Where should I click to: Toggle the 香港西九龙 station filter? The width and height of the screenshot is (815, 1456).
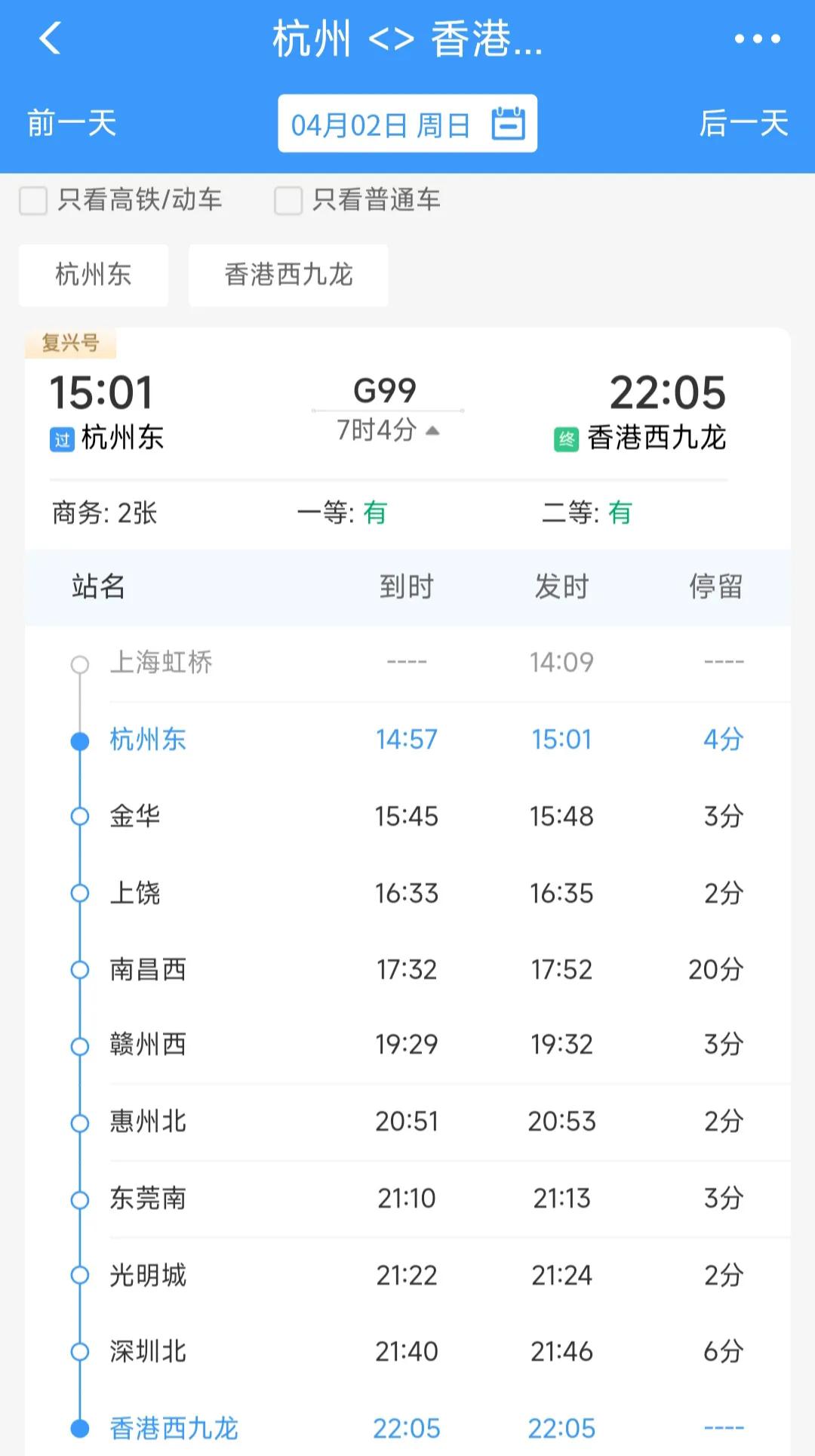click(288, 276)
